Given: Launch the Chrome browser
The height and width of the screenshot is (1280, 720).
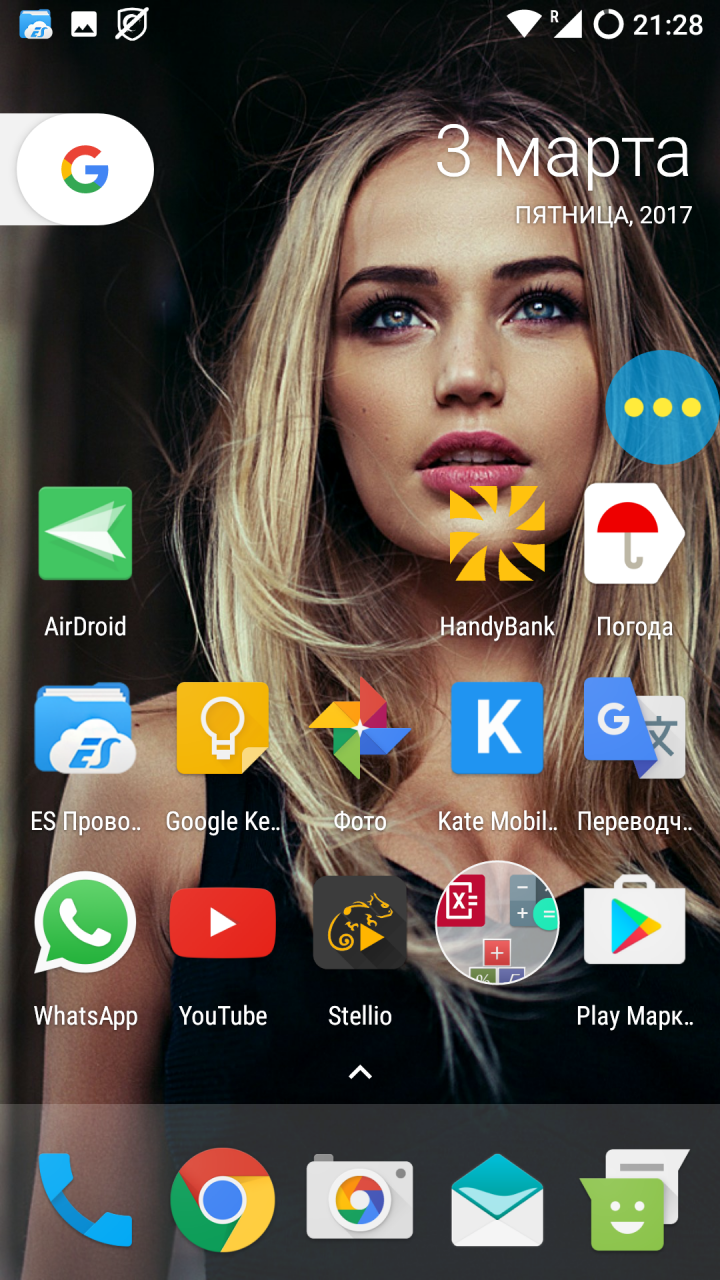Looking at the screenshot, I should (223, 1198).
